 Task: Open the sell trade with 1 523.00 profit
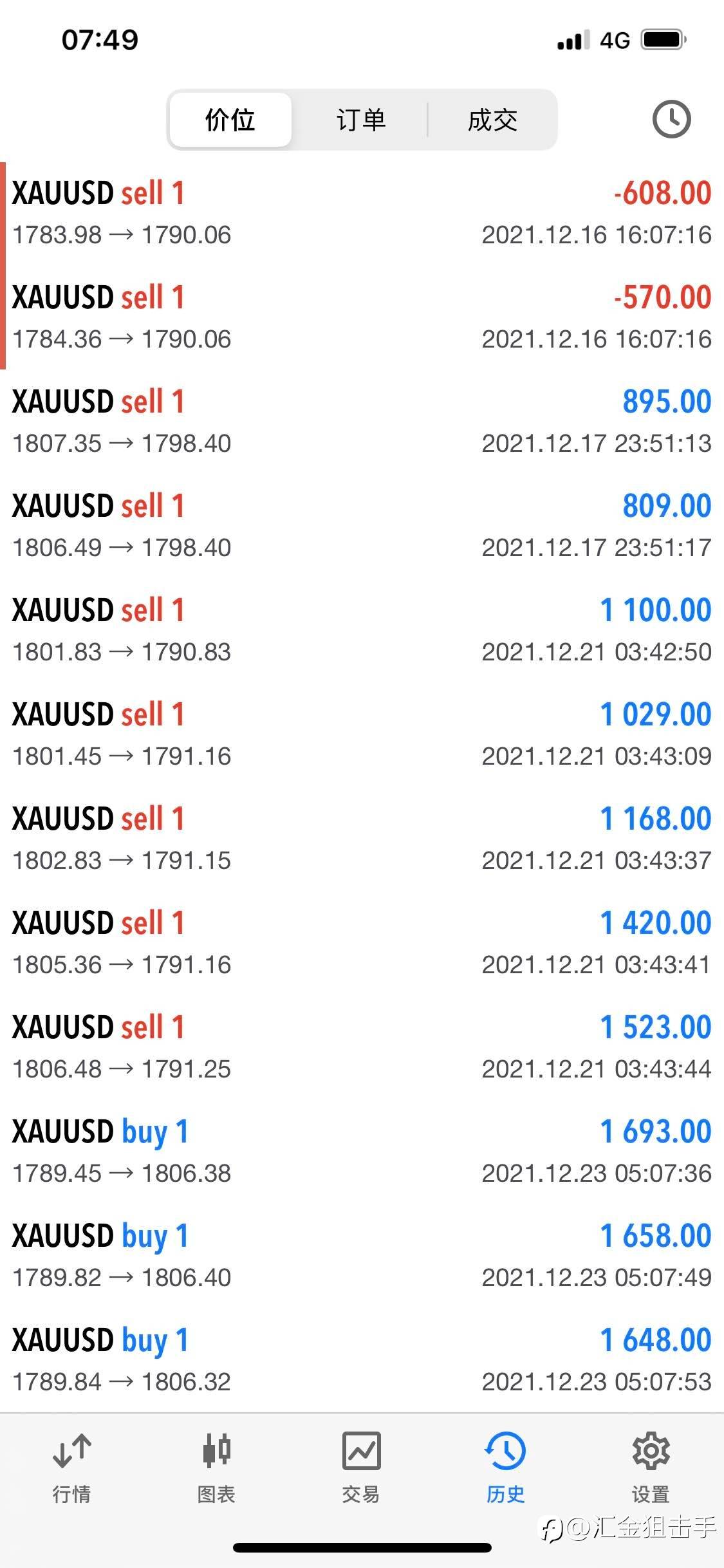pos(362,1048)
